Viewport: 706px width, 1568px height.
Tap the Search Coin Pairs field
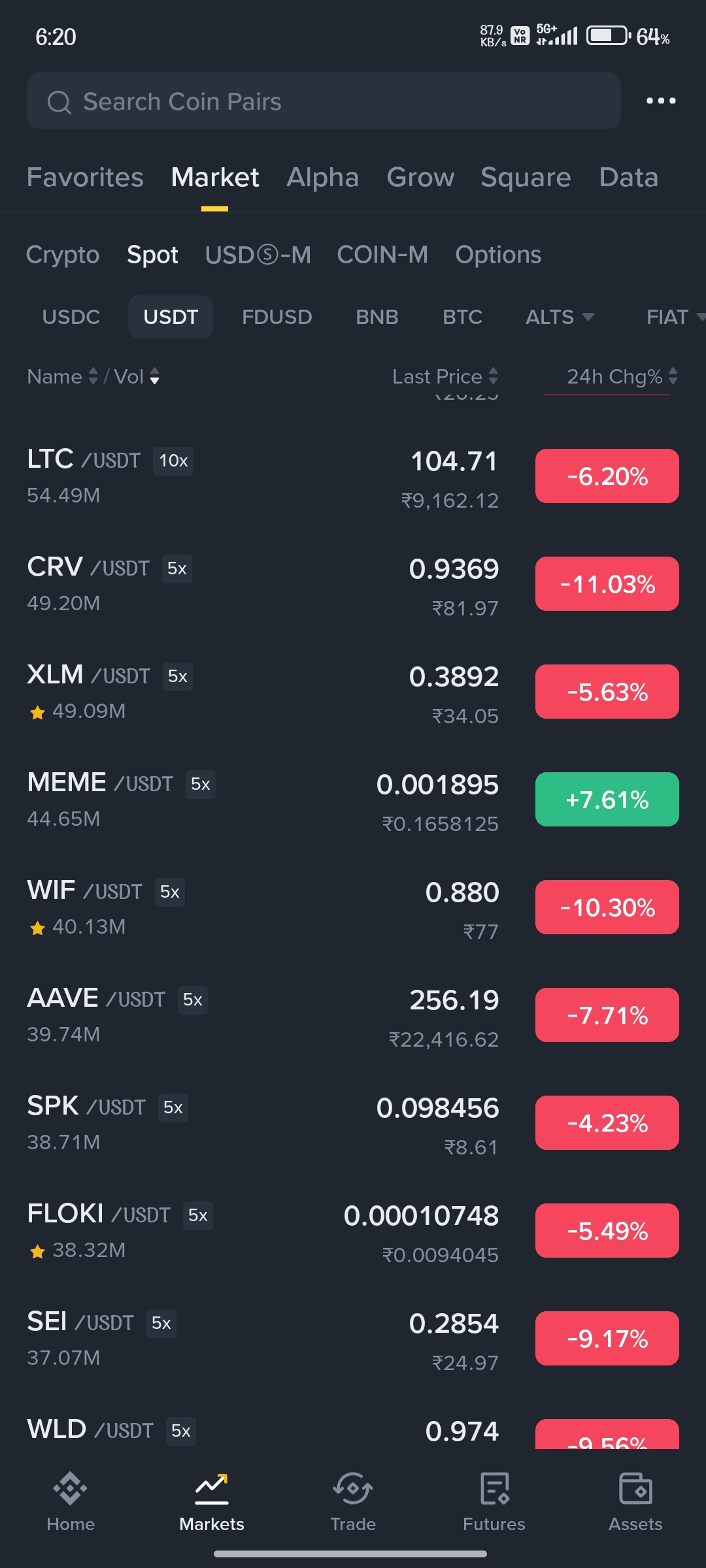point(324,101)
